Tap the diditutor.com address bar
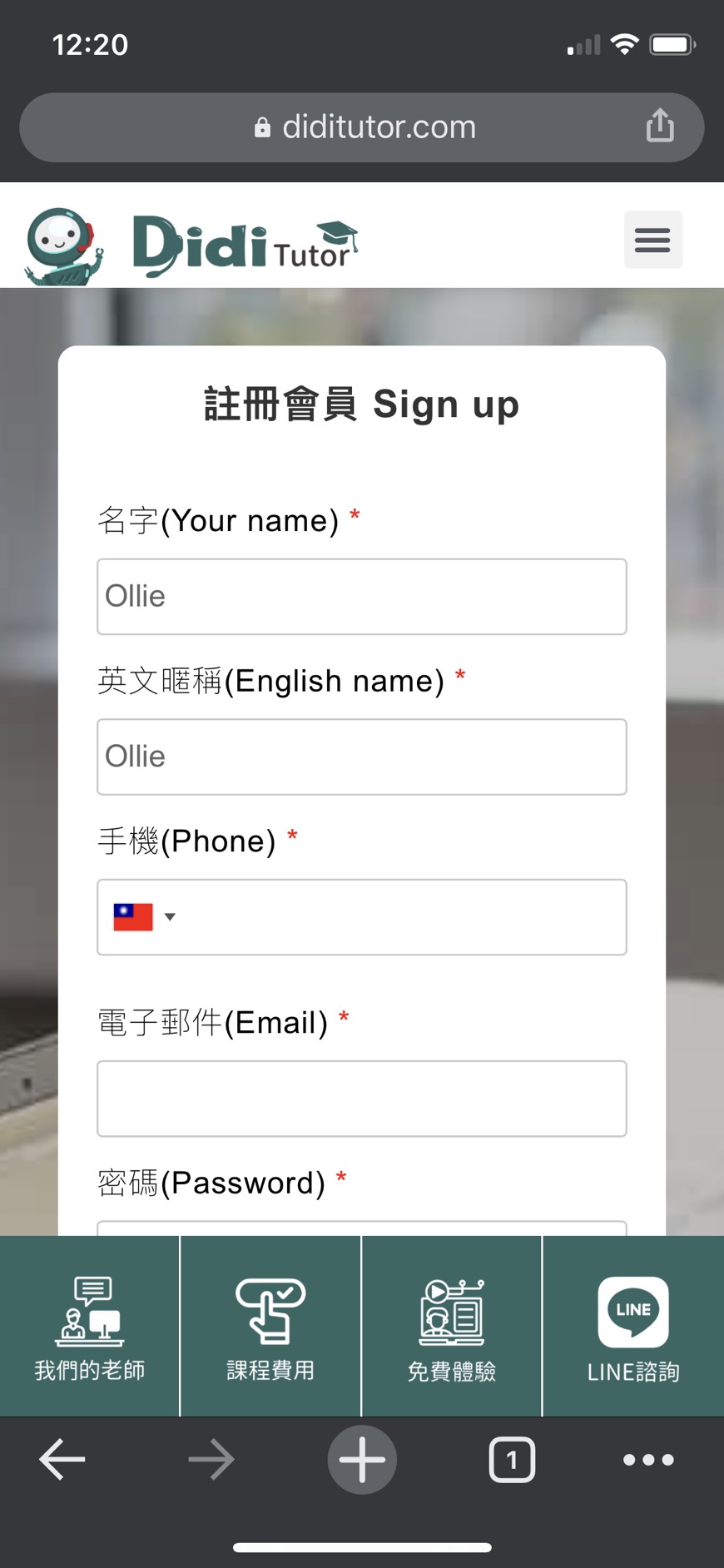The width and height of the screenshot is (724, 1568). (362, 127)
